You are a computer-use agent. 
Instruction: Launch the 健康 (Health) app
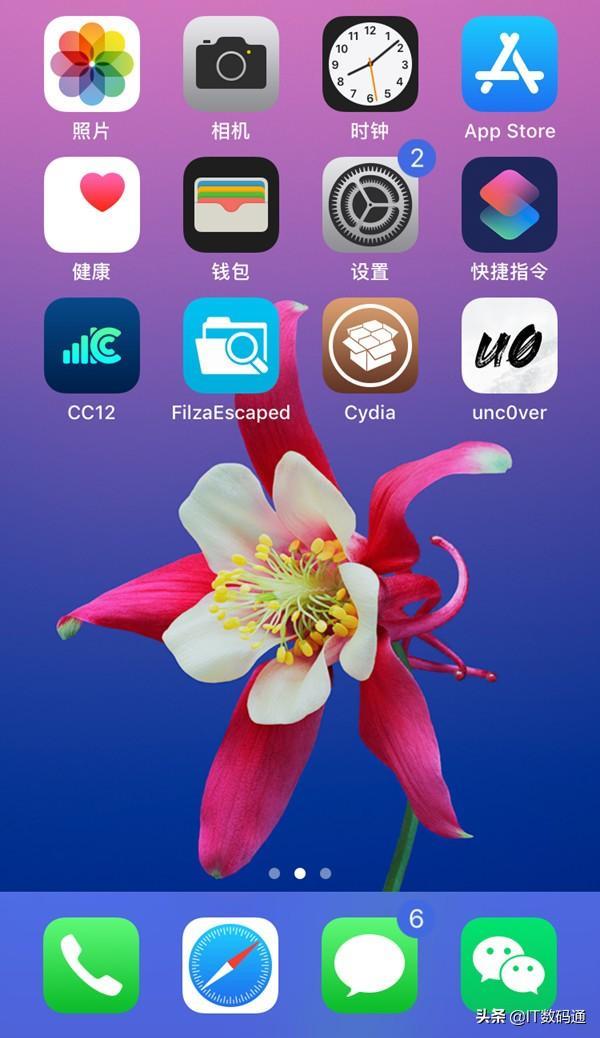pyautogui.click(x=92, y=205)
